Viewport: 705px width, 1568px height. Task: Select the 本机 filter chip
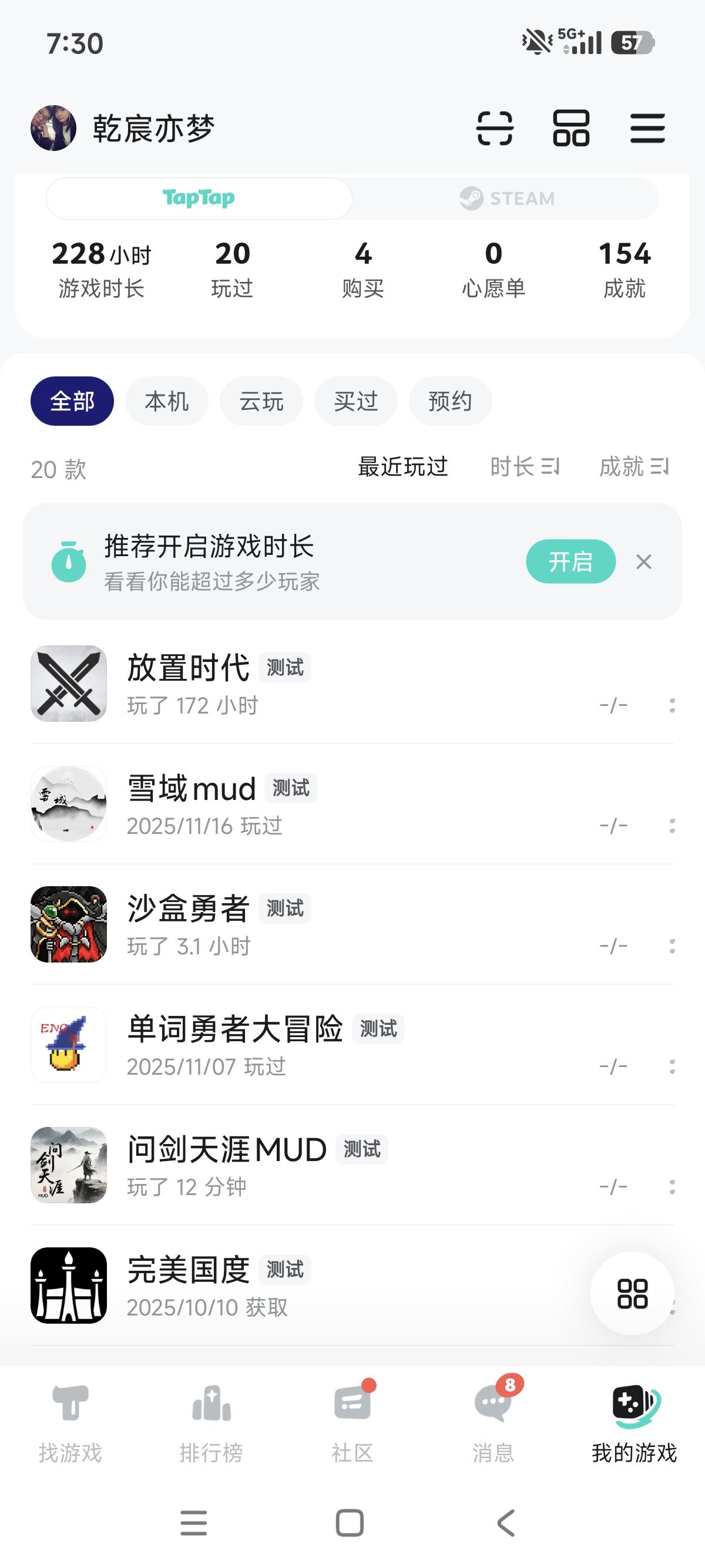166,401
